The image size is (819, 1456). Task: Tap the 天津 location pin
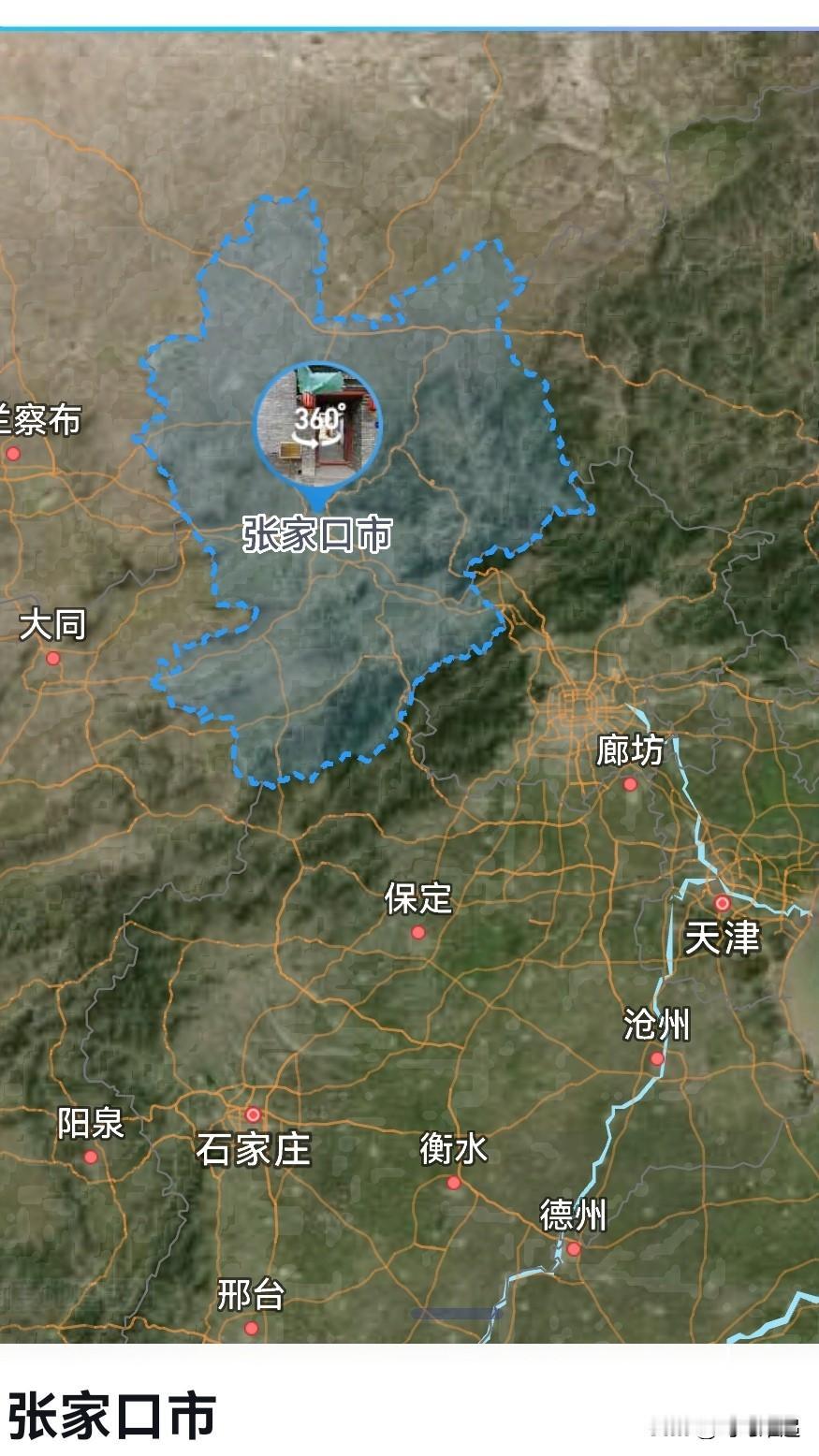[x=722, y=904]
